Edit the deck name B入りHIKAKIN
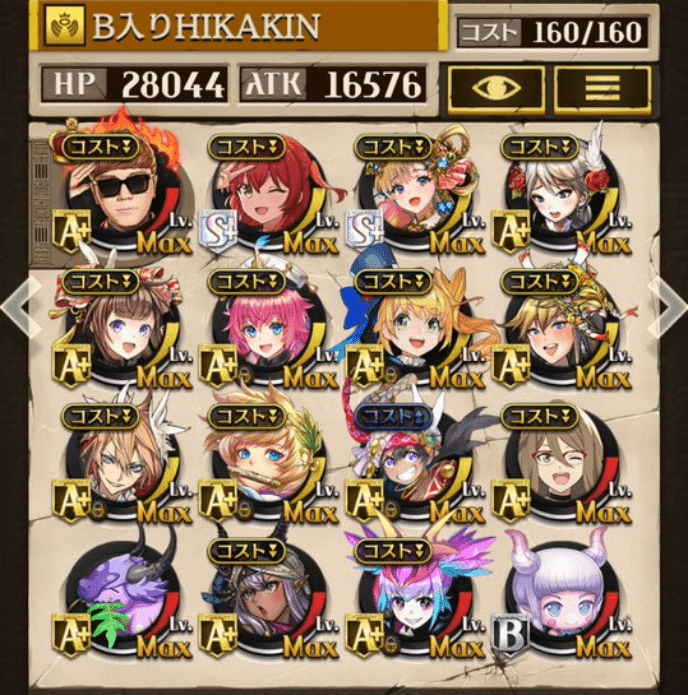The width and height of the screenshot is (688, 695). tap(240, 30)
